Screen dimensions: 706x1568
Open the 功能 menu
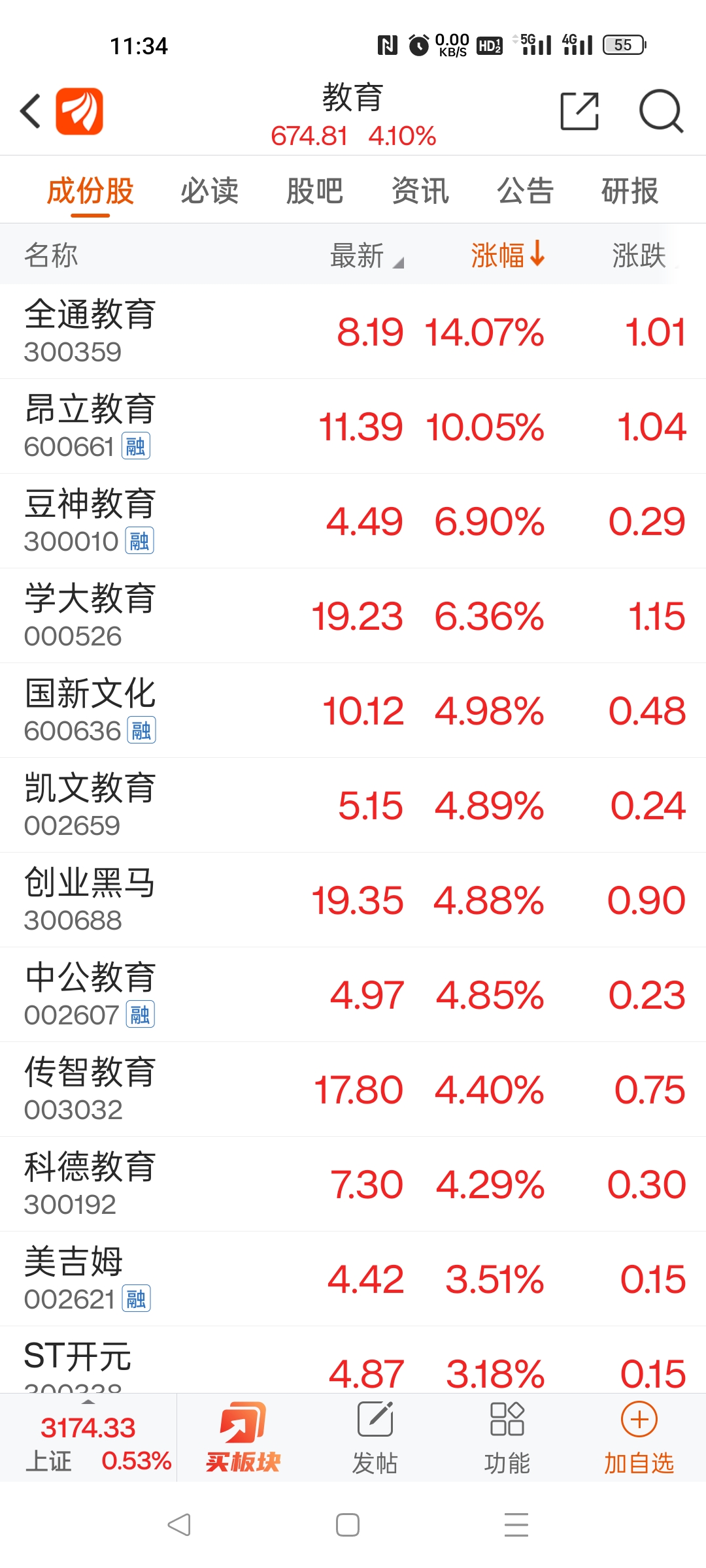[507, 1438]
